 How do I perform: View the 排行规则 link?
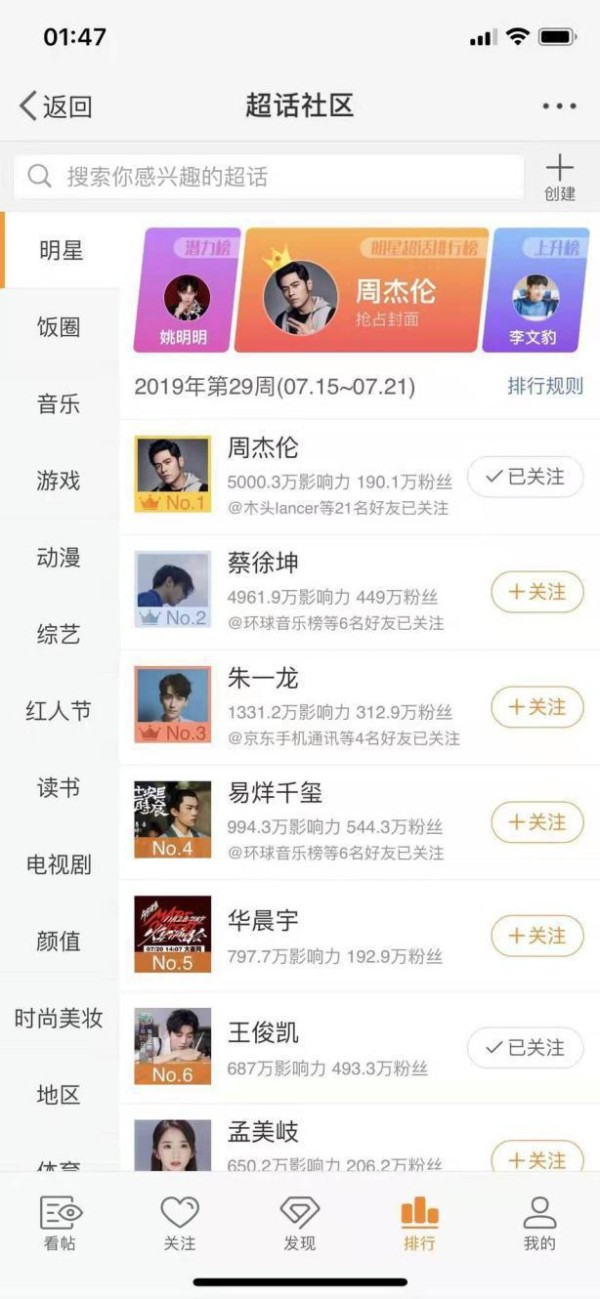pos(545,386)
